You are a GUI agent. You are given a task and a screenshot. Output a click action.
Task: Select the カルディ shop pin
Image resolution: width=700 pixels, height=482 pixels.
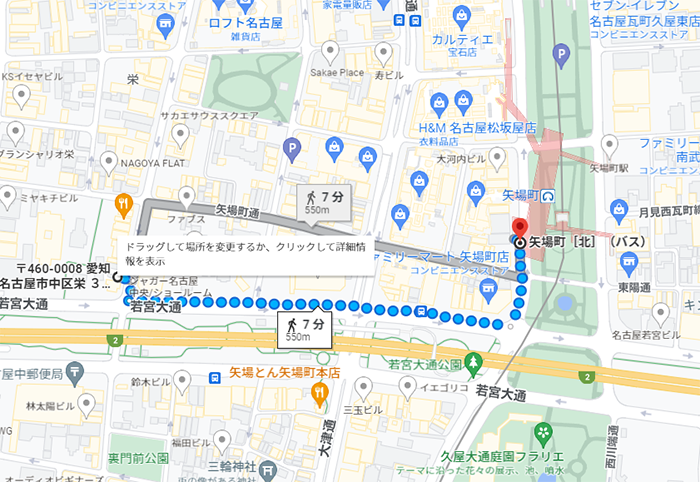coord(461,17)
